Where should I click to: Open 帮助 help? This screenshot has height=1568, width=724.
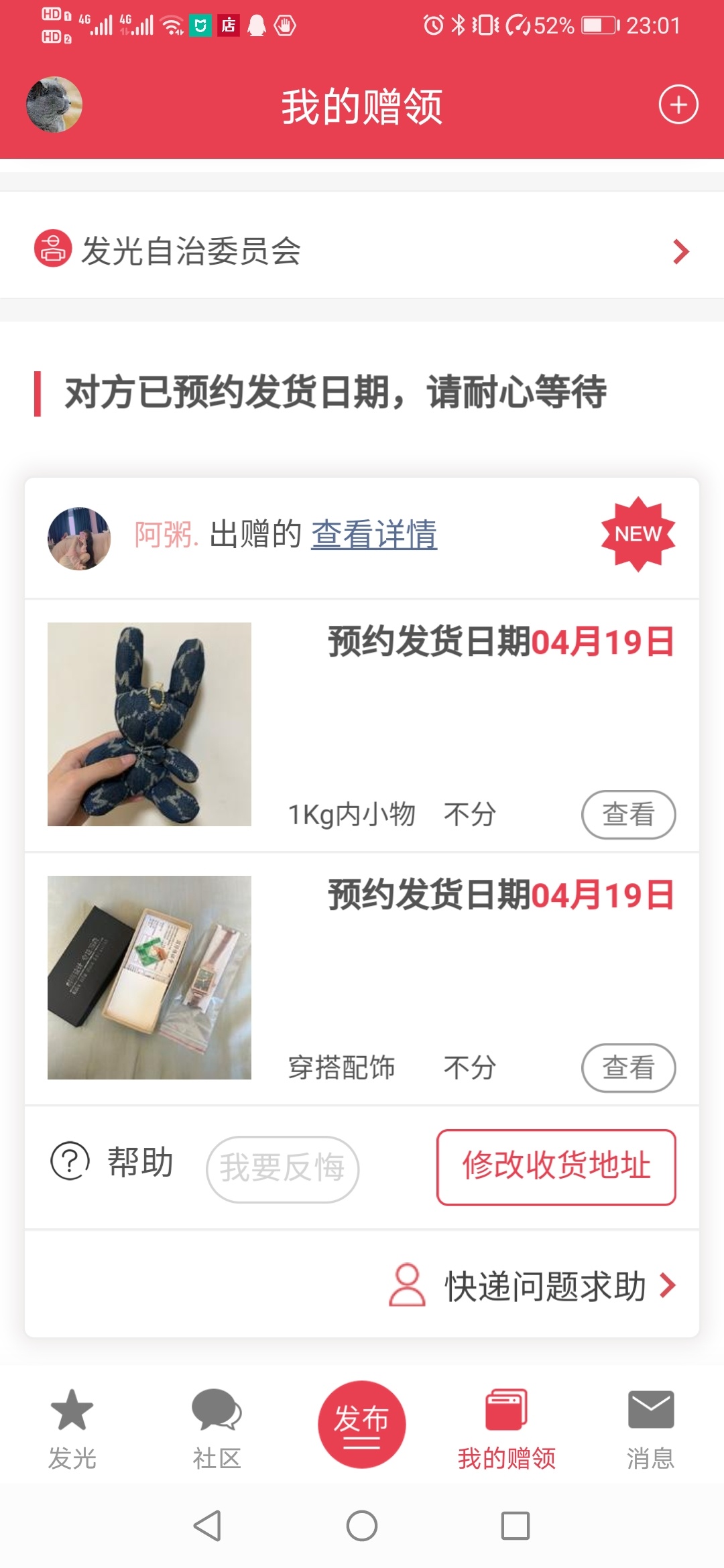[113, 1162]
